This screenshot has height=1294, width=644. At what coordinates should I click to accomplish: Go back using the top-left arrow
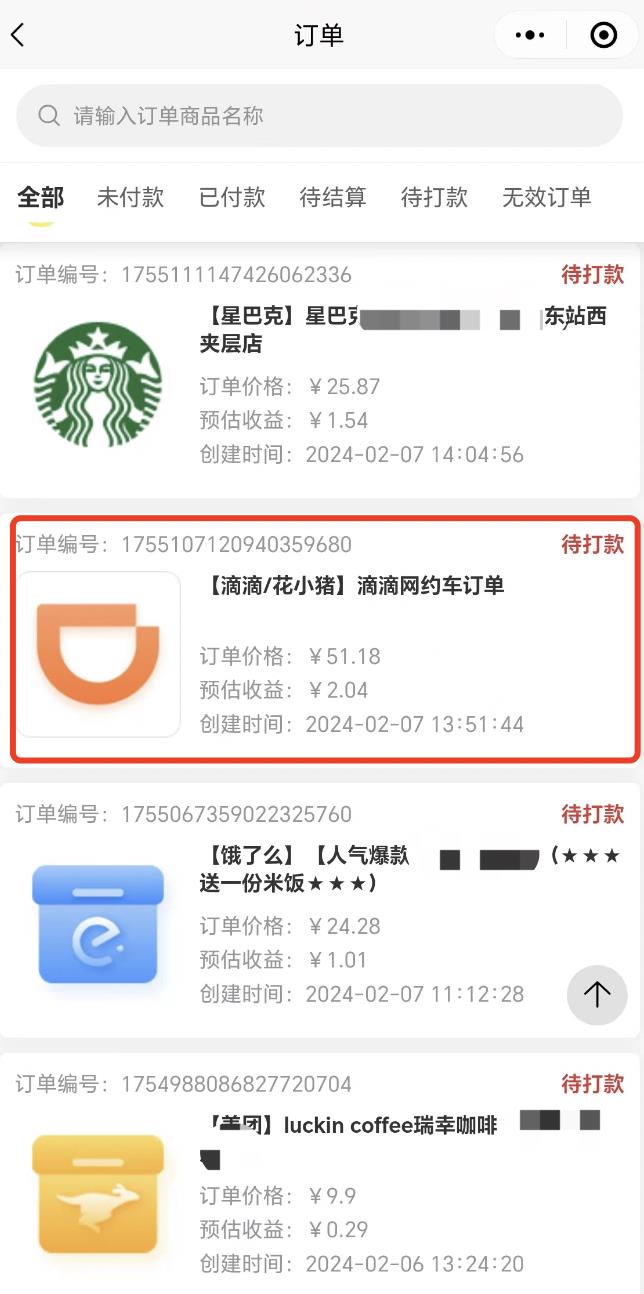click(18, 36)
